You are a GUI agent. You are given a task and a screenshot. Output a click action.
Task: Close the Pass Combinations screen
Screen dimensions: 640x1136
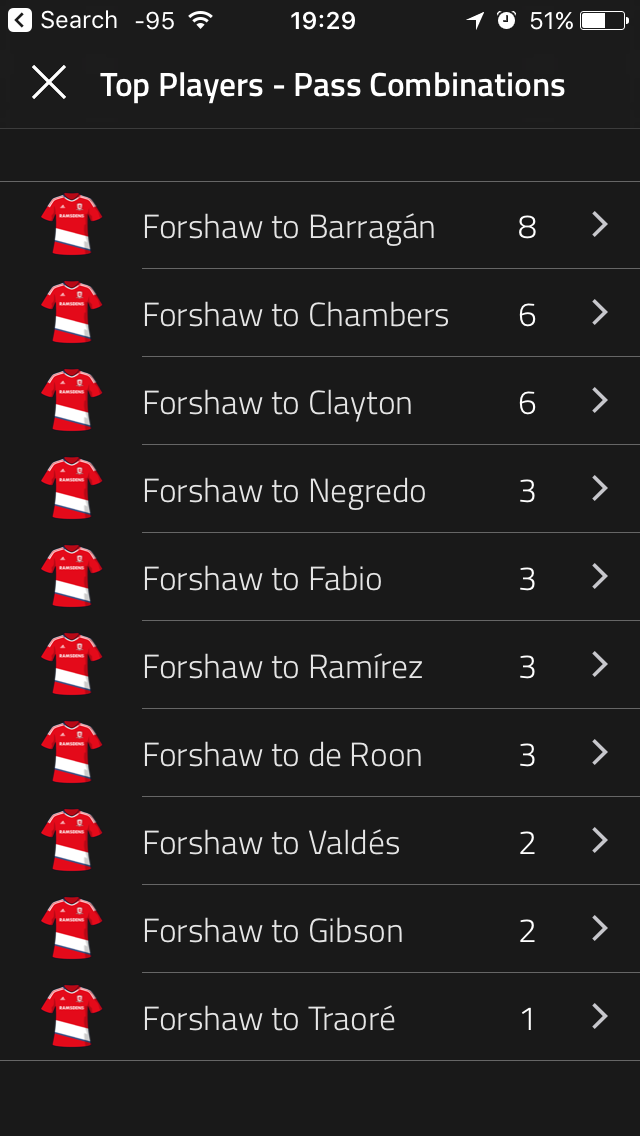pos(49,83)
